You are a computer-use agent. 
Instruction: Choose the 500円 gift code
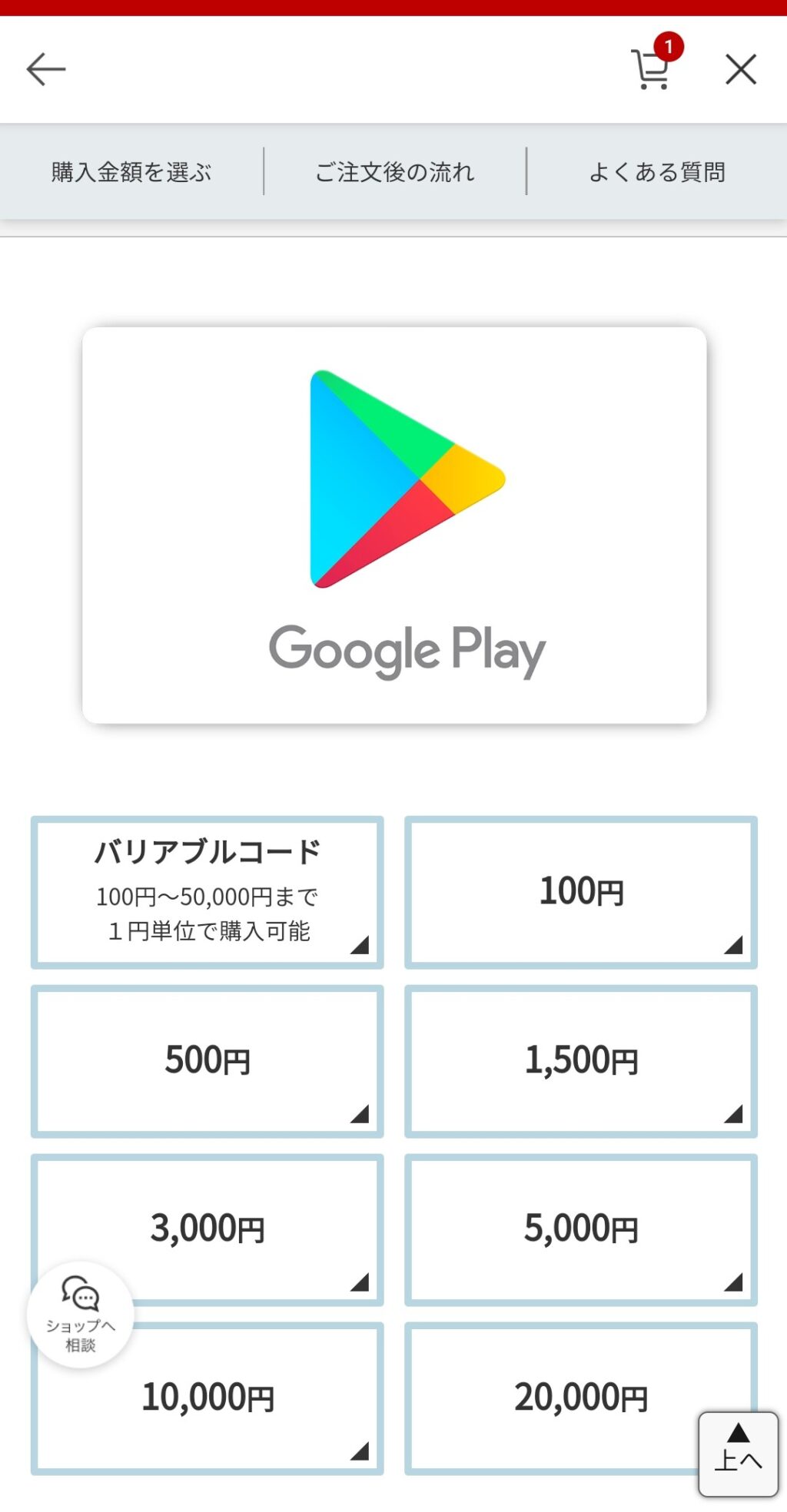[207, 1061]
